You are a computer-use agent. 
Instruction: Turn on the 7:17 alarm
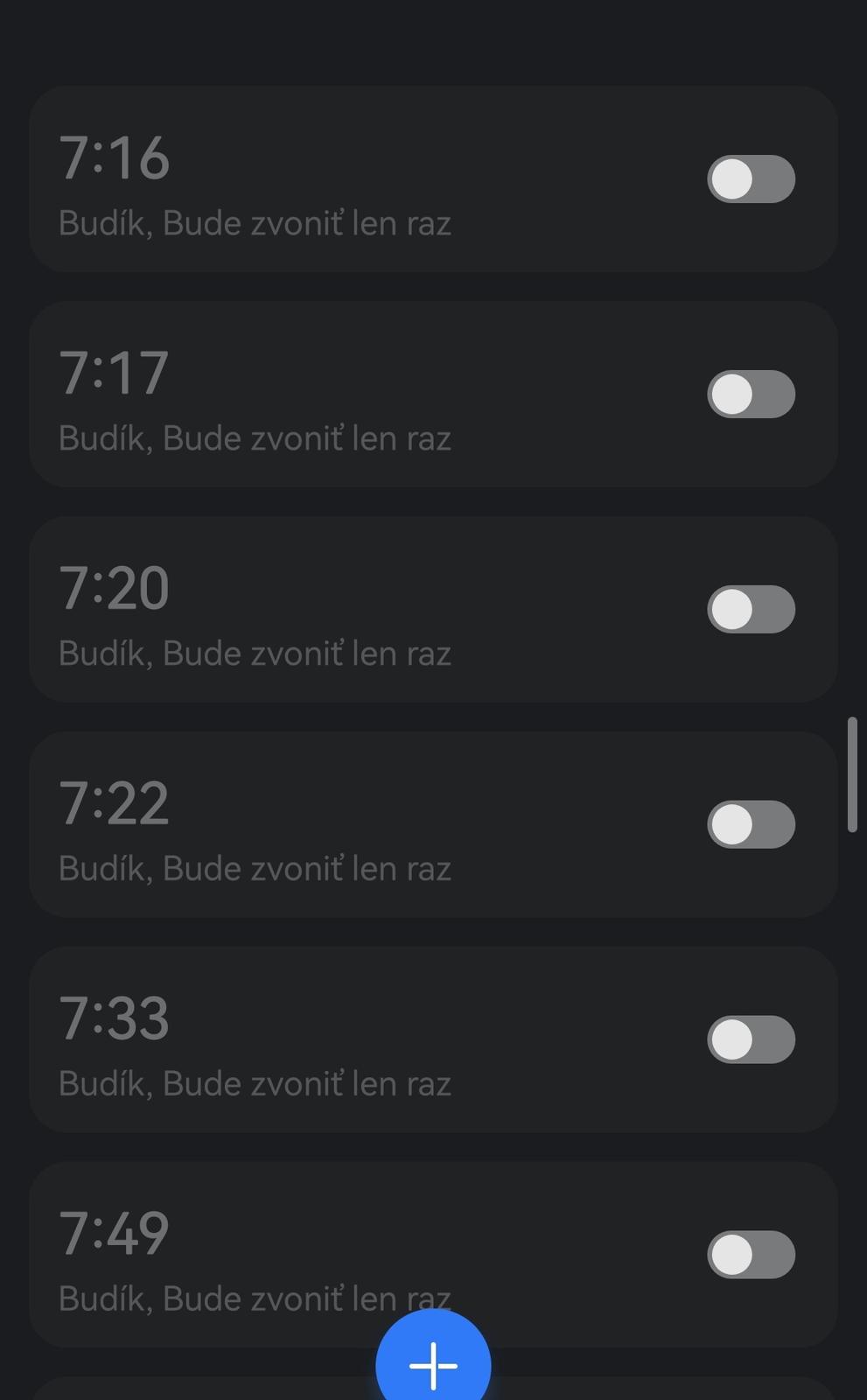(x=751, y=395)
